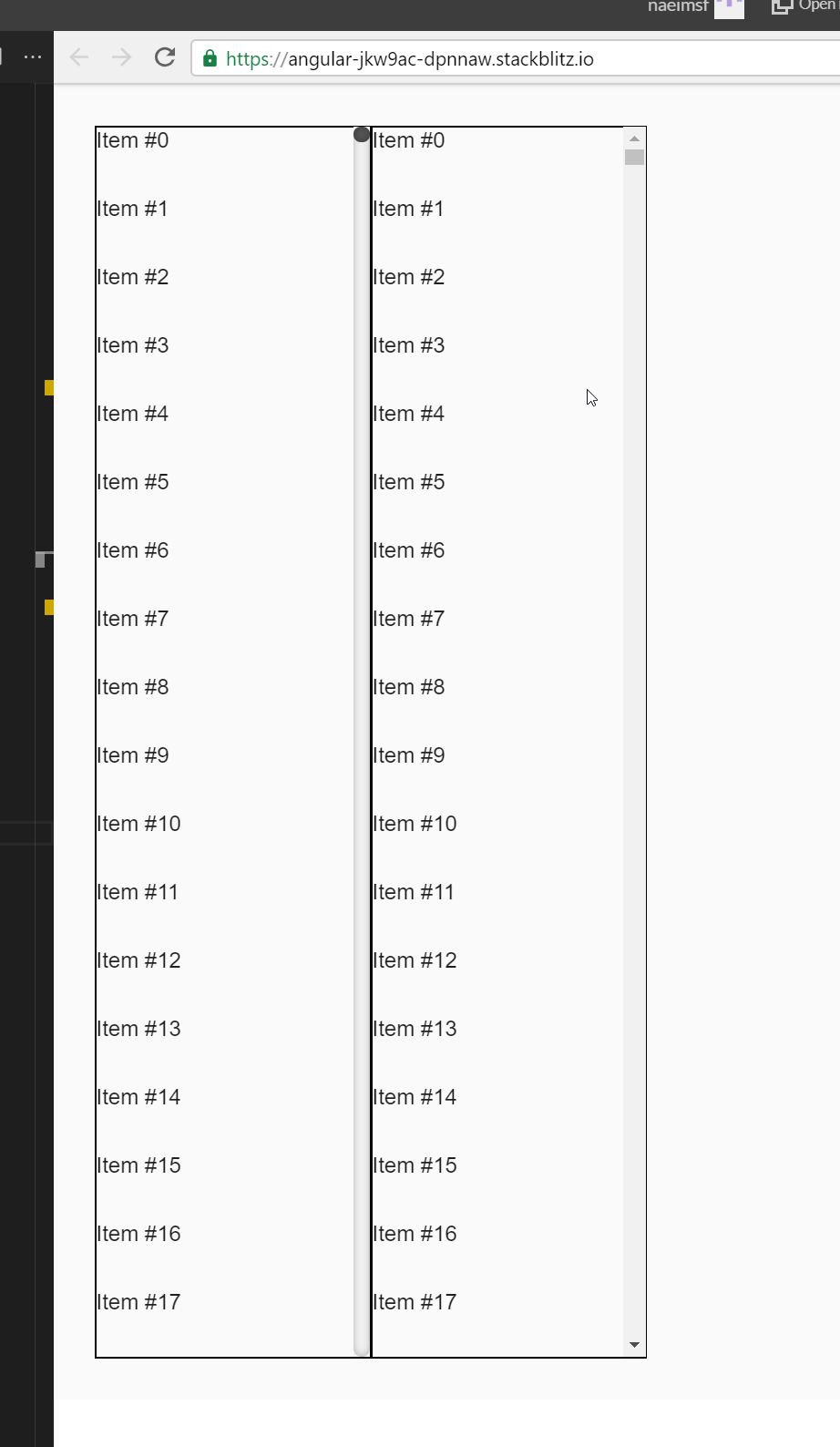Image resolution: width=840 pixels, height=1447 pixels.
Task: Click the scrollbar thumb of the right list
Action: pyautogui.click(x=635, y=159)
